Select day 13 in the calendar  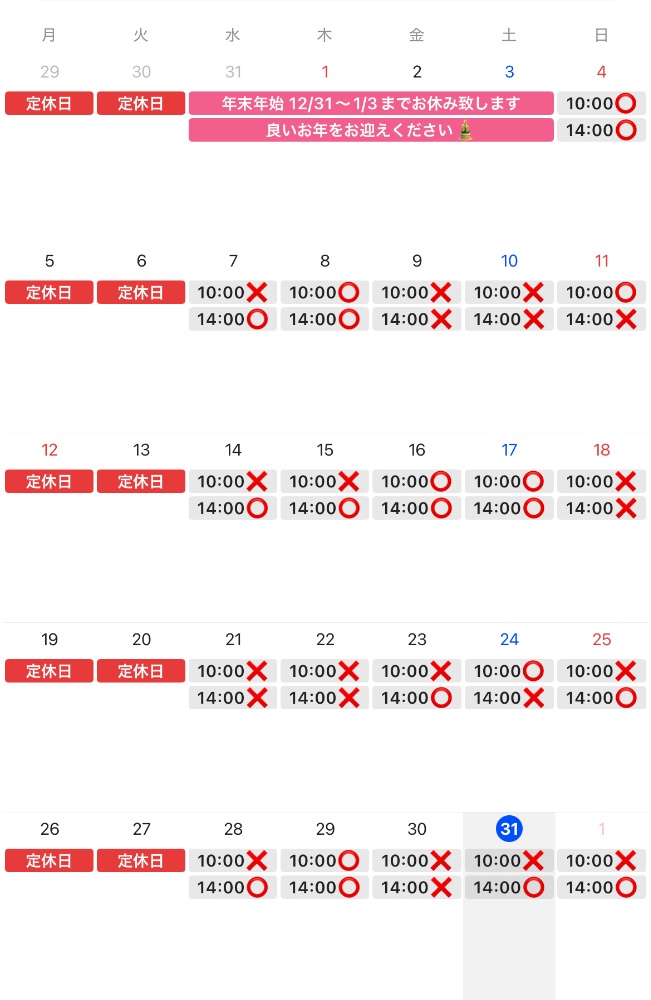tap(141, 450)
